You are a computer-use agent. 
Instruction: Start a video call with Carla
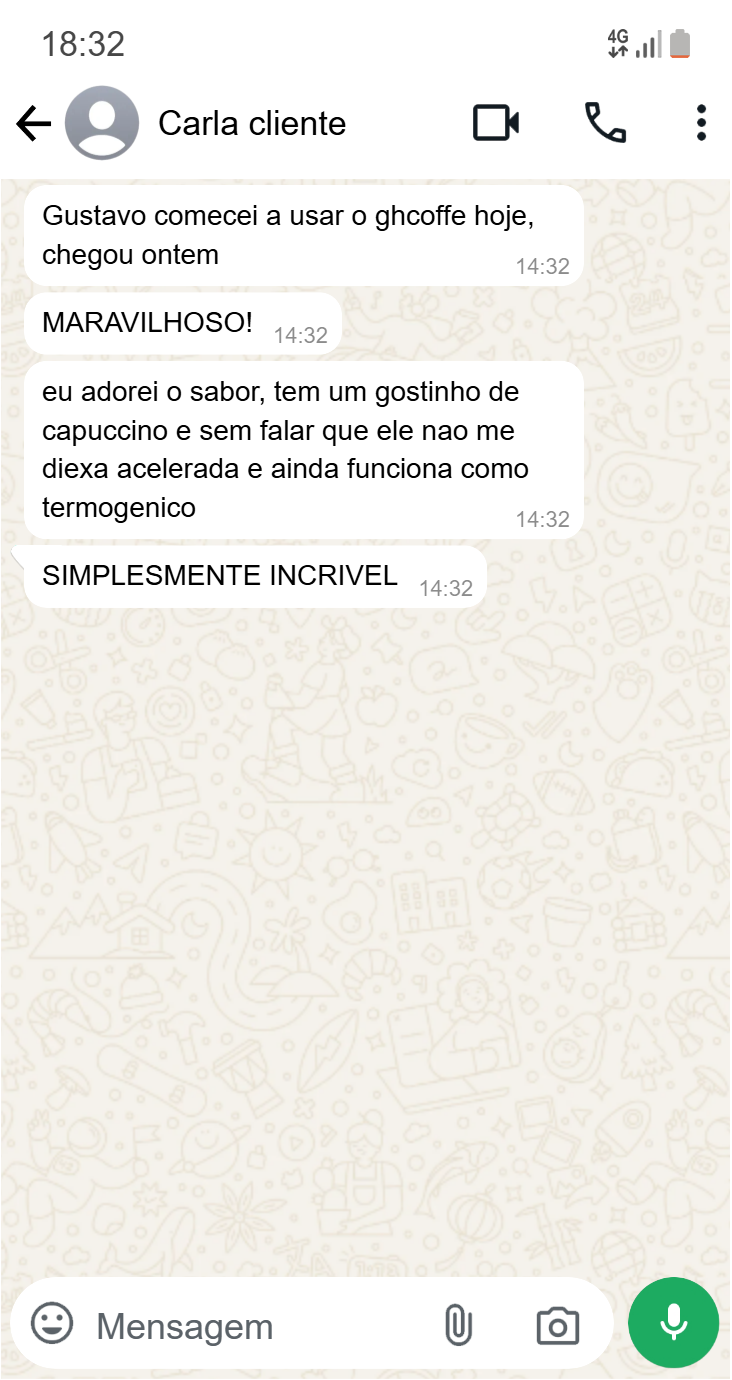(x=496, y=123)
